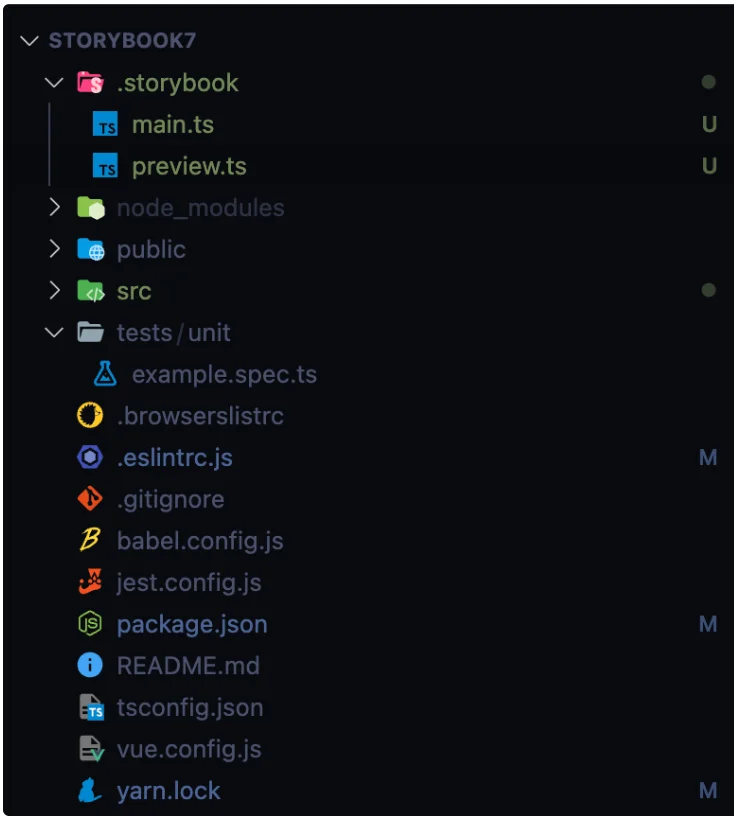Image resolution: width=734 pixels, height=816 pixels.
Task: Open the .gitignore file
Action: click(170, 499)
